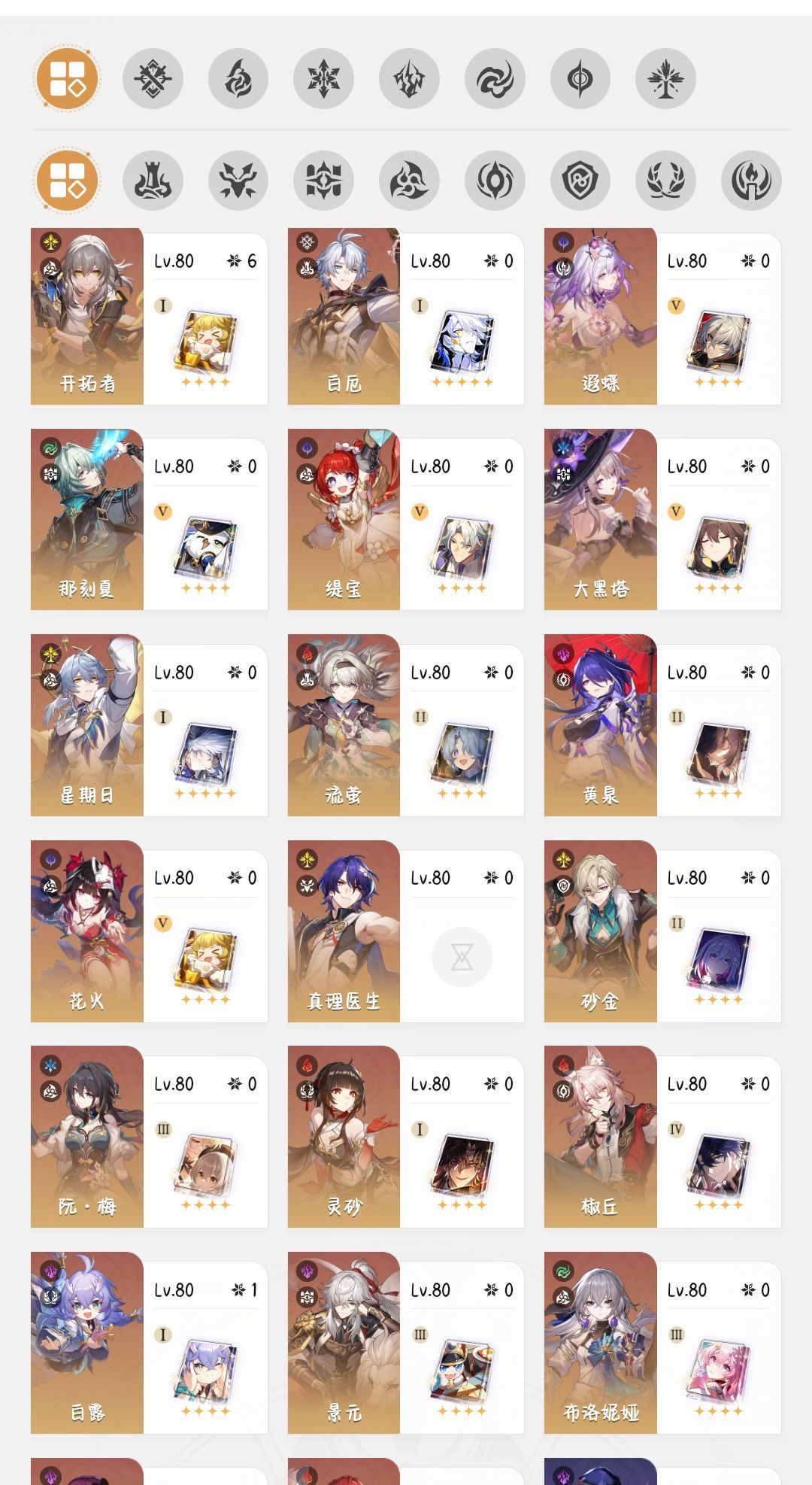Filter characters by Fire element
The width and height of the screenshot is (812, 1485).
pyautogui.click(x=238, y=78)
